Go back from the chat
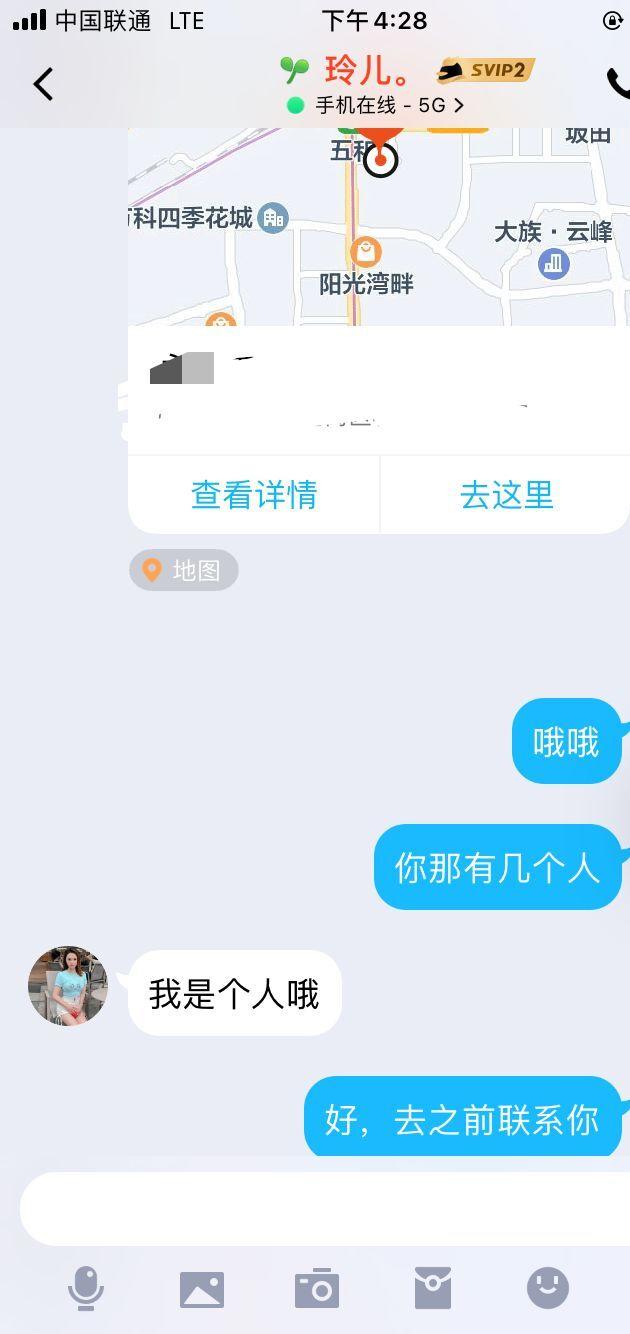The height and width of the screenshot is (1334, 630). pyautogui.click(x=43, y=84)
